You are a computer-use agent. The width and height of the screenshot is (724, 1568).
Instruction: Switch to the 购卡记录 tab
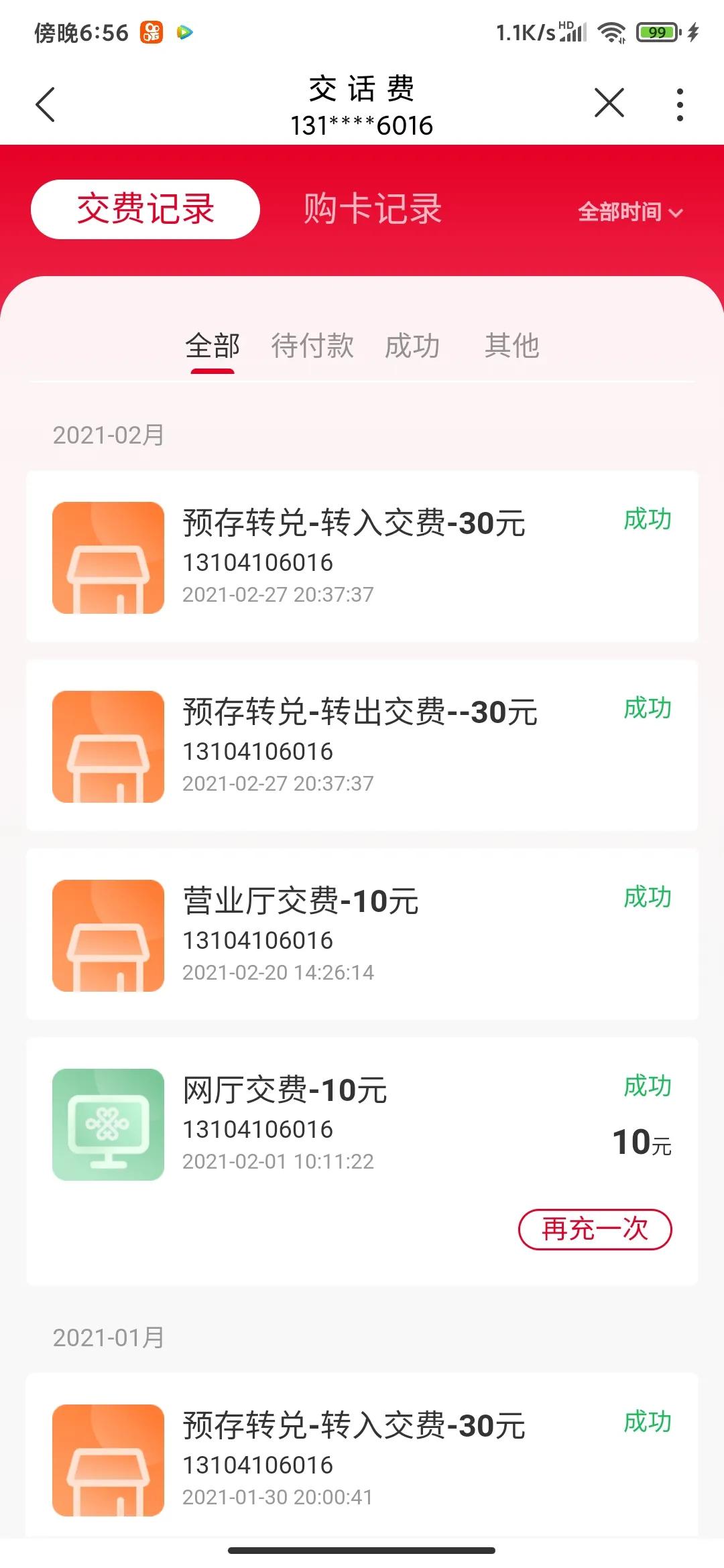pos(372,209)
